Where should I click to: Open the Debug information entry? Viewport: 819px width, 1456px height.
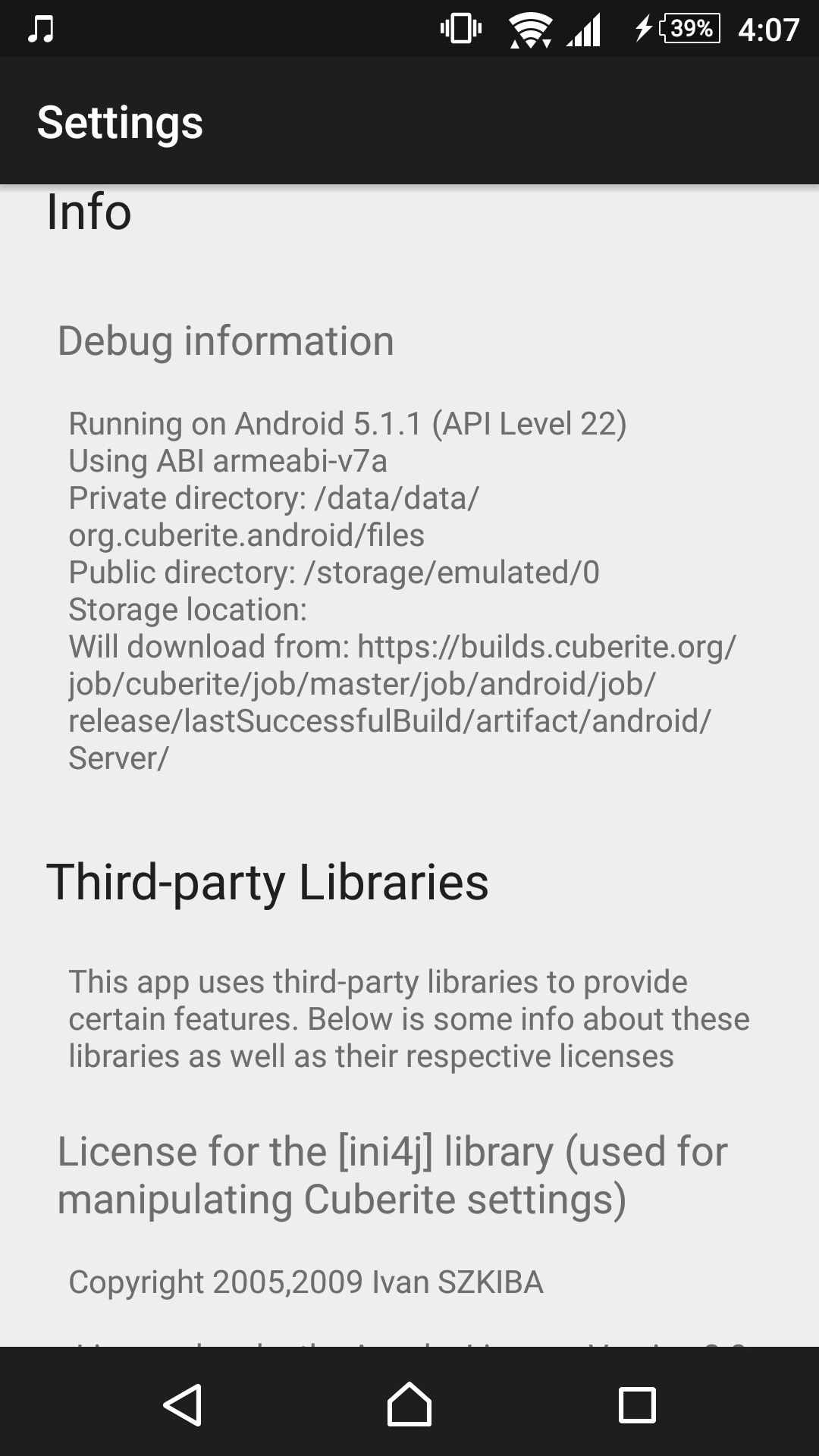point(226,341)
